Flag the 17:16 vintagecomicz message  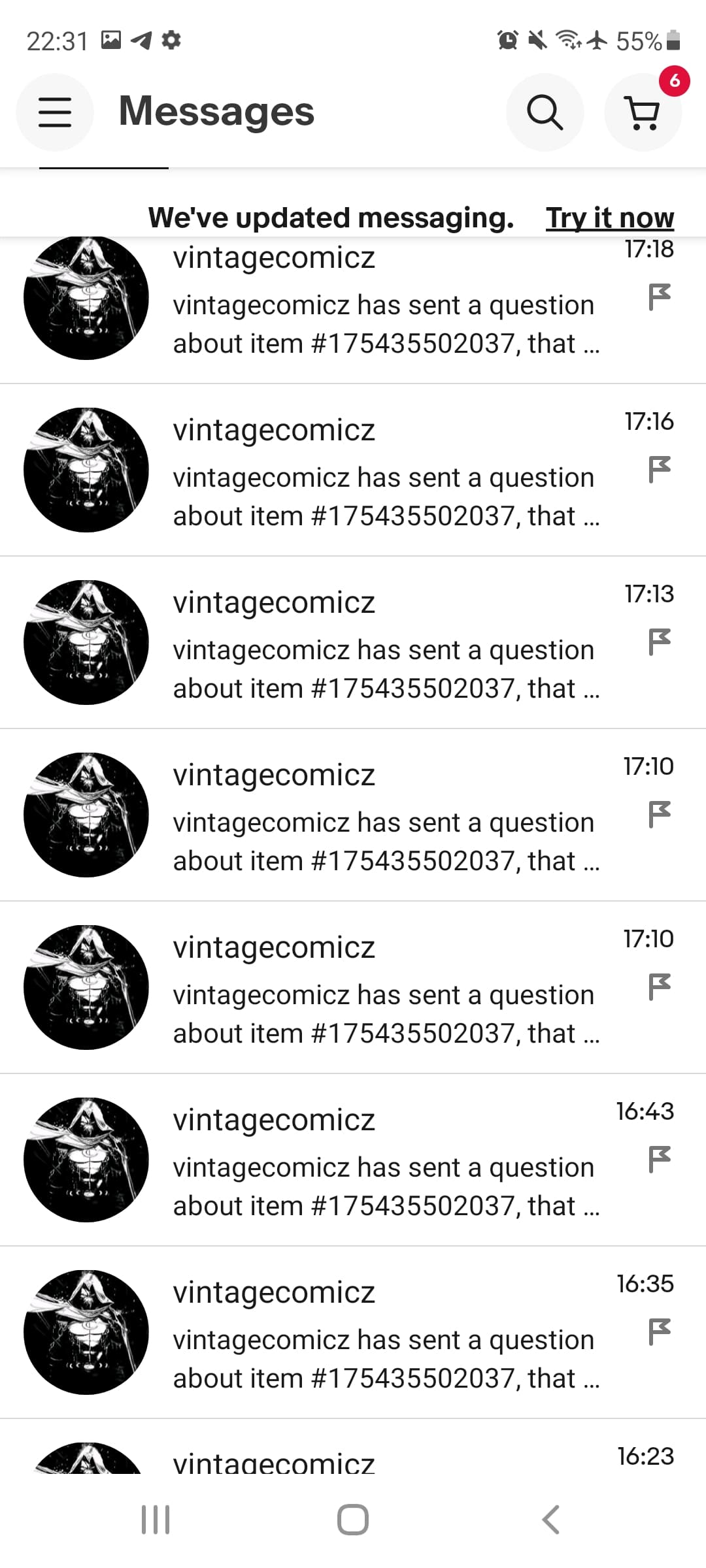[x=659, y=470]
